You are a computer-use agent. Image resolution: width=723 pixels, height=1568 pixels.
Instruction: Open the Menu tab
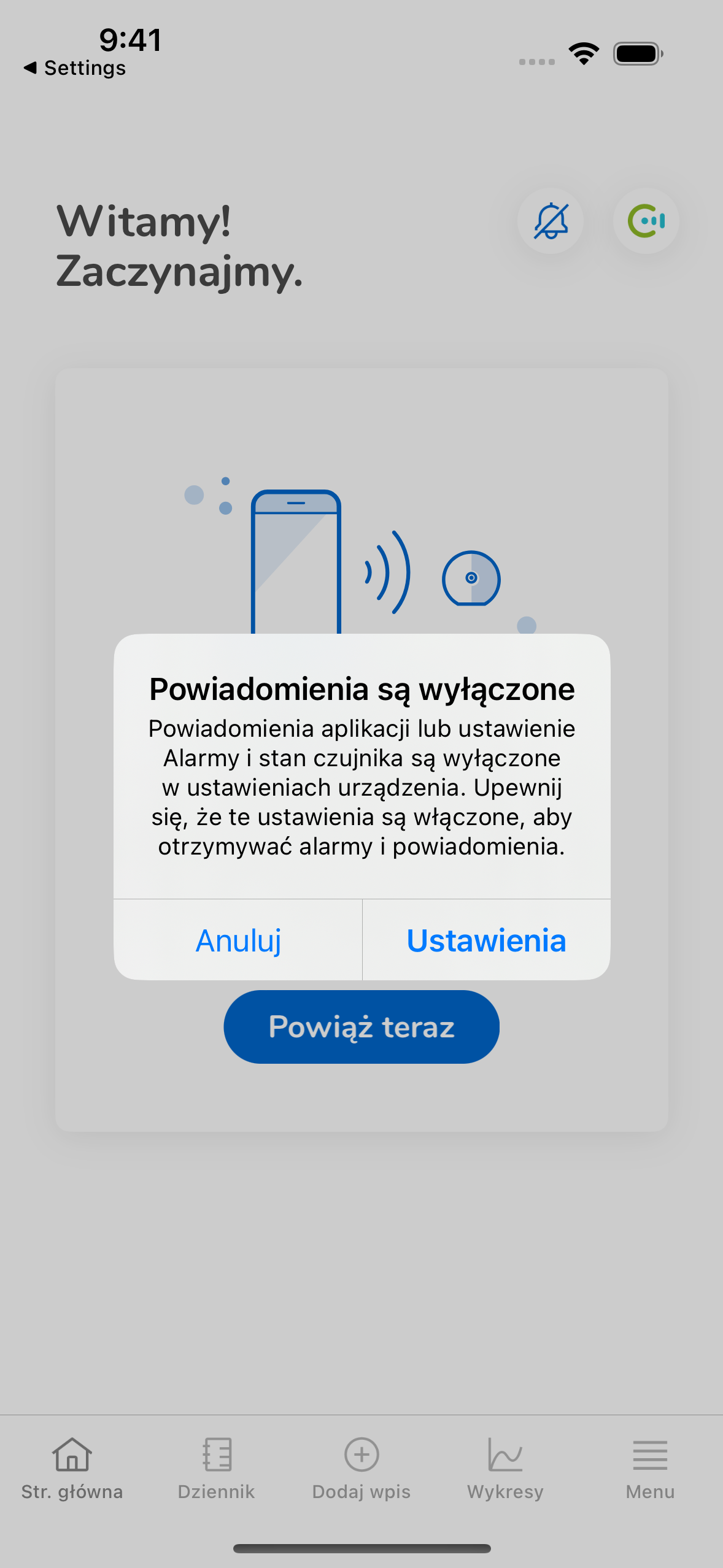[x=650, y=1468]
